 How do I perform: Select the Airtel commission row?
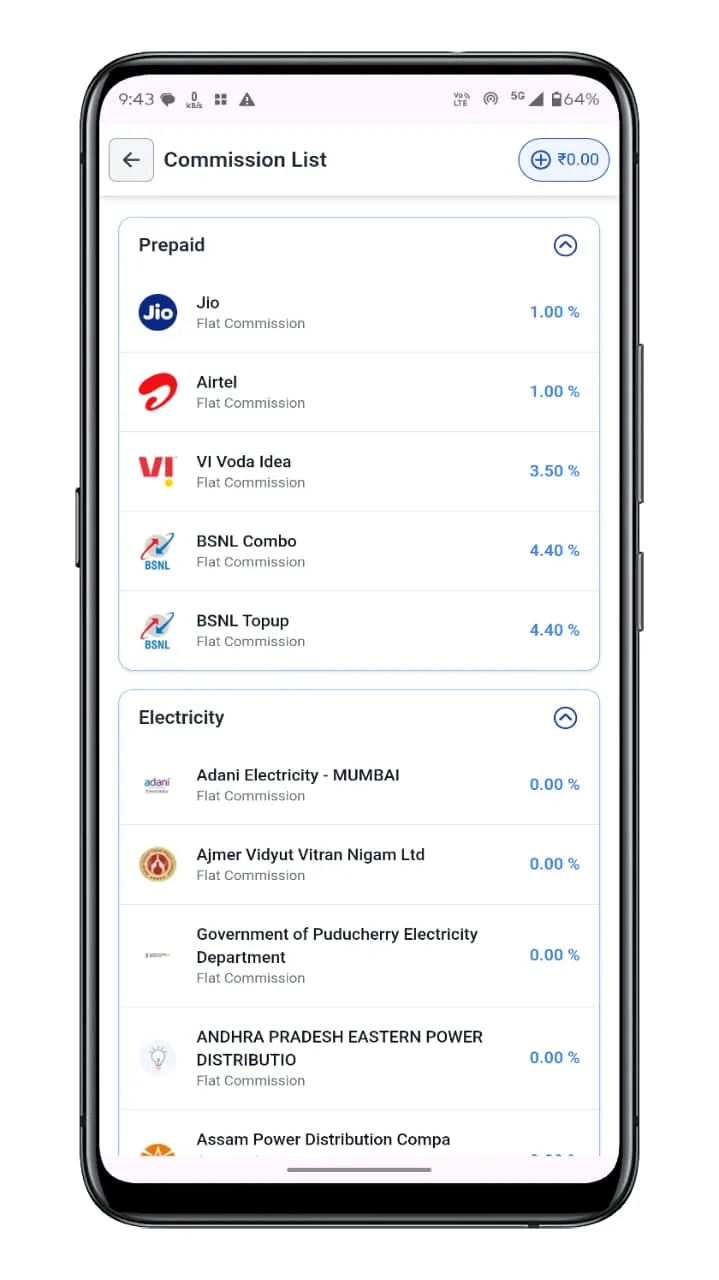click(x=358, y=392)
